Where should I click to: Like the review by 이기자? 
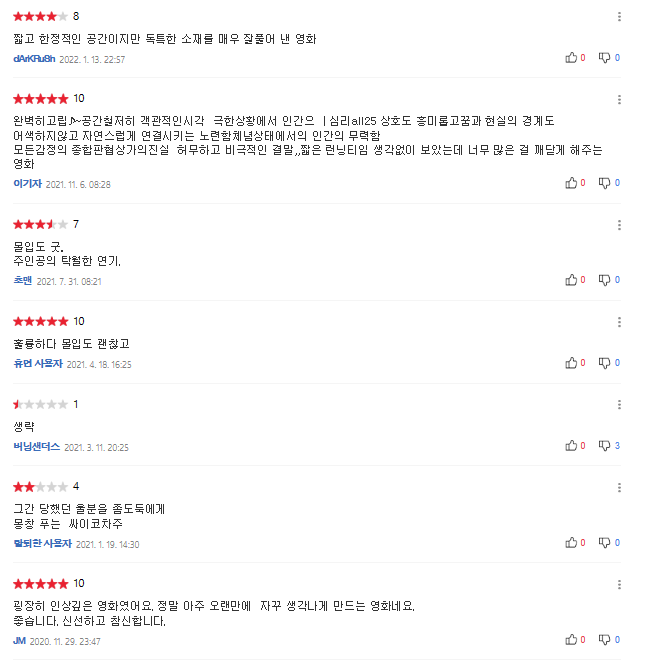click(x=572, y=183)
